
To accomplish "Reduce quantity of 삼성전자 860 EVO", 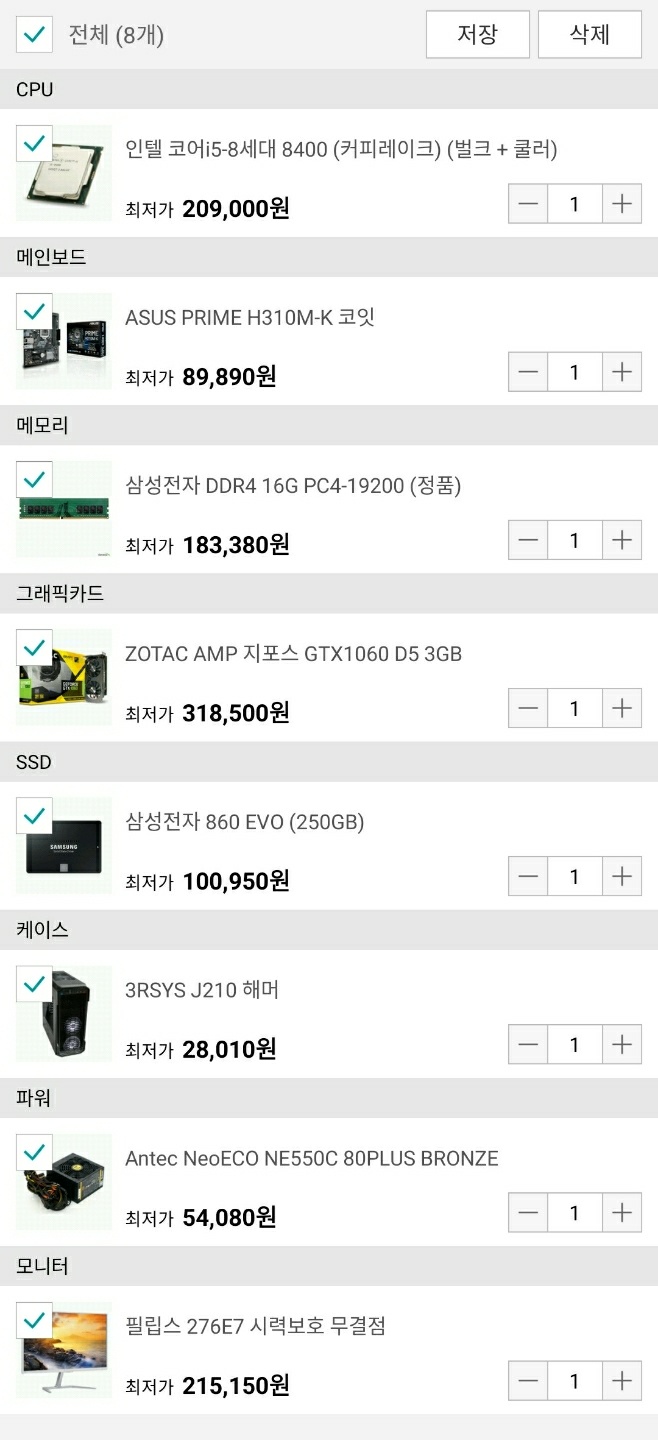I will click(x=528, y=876).
